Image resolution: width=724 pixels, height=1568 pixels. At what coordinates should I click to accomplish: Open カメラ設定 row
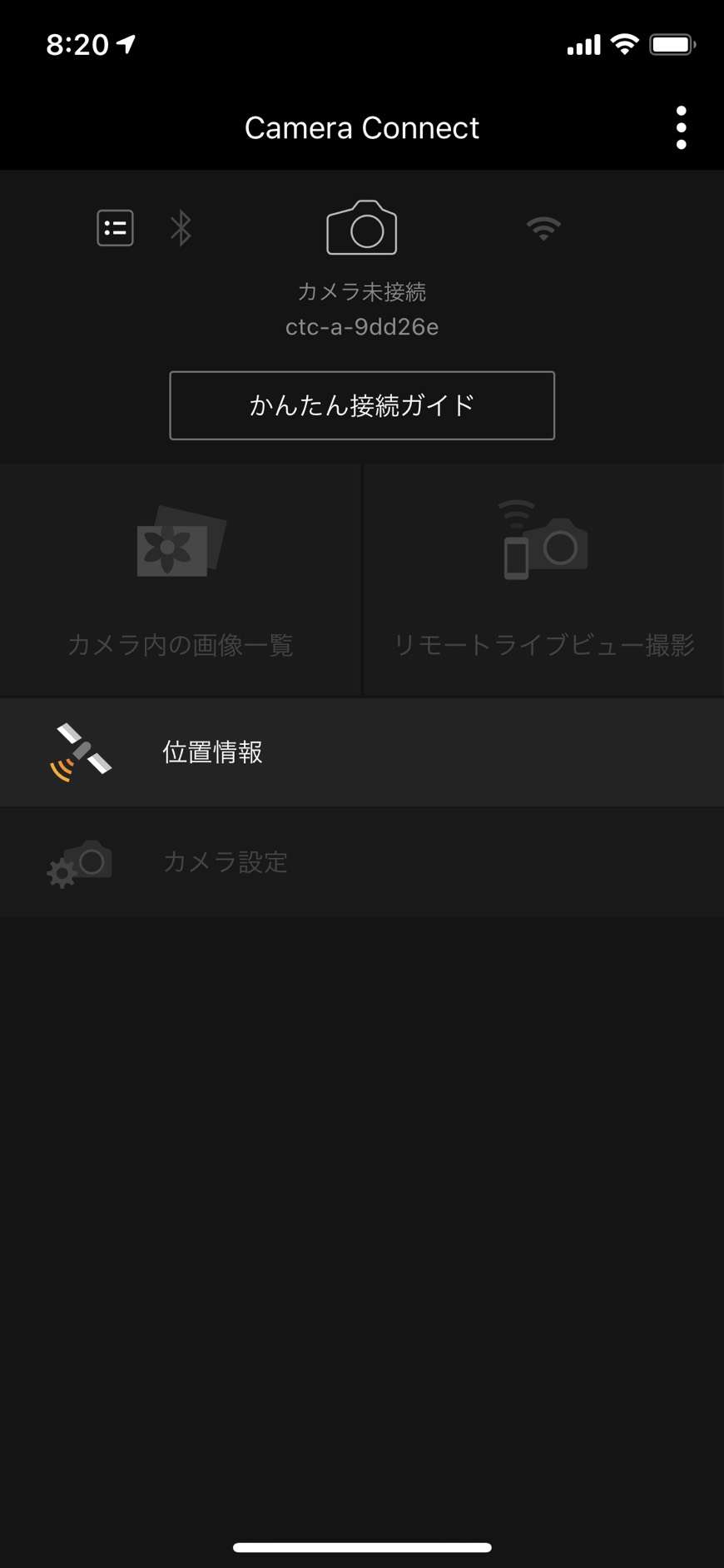362,862
